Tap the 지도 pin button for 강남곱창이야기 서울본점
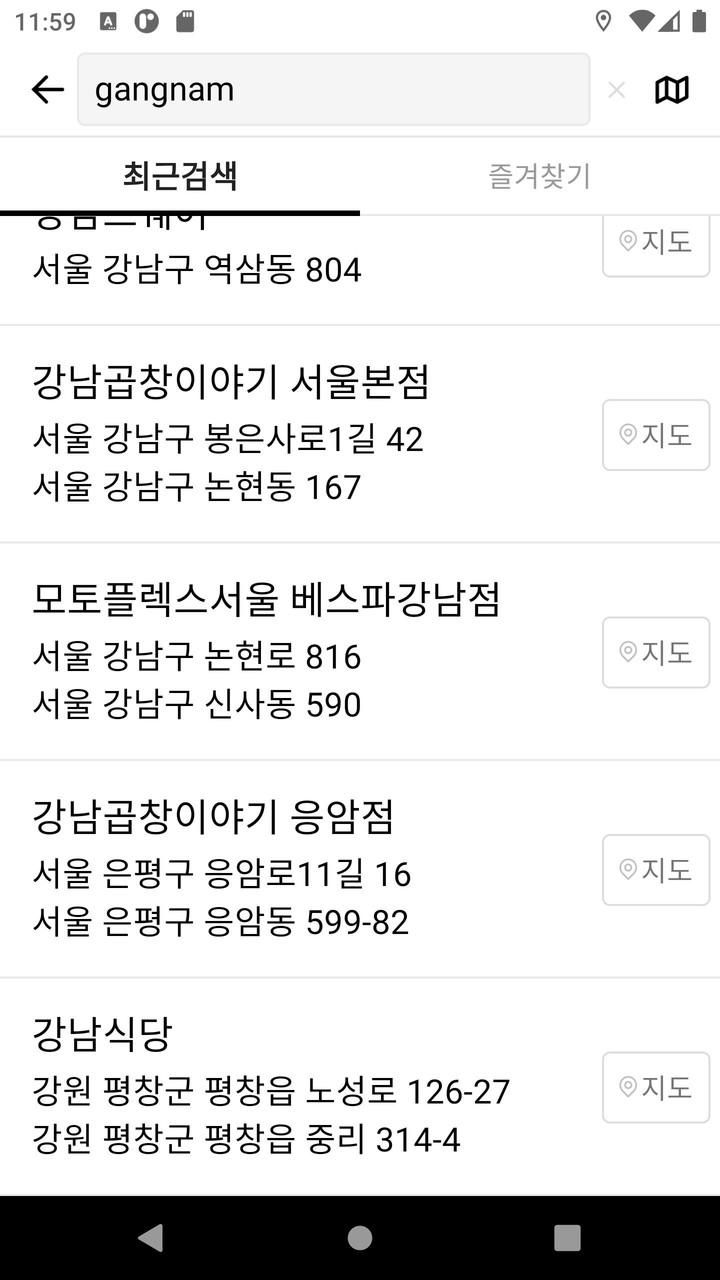This screenshot has width=720, height=1280. (655, 435)
